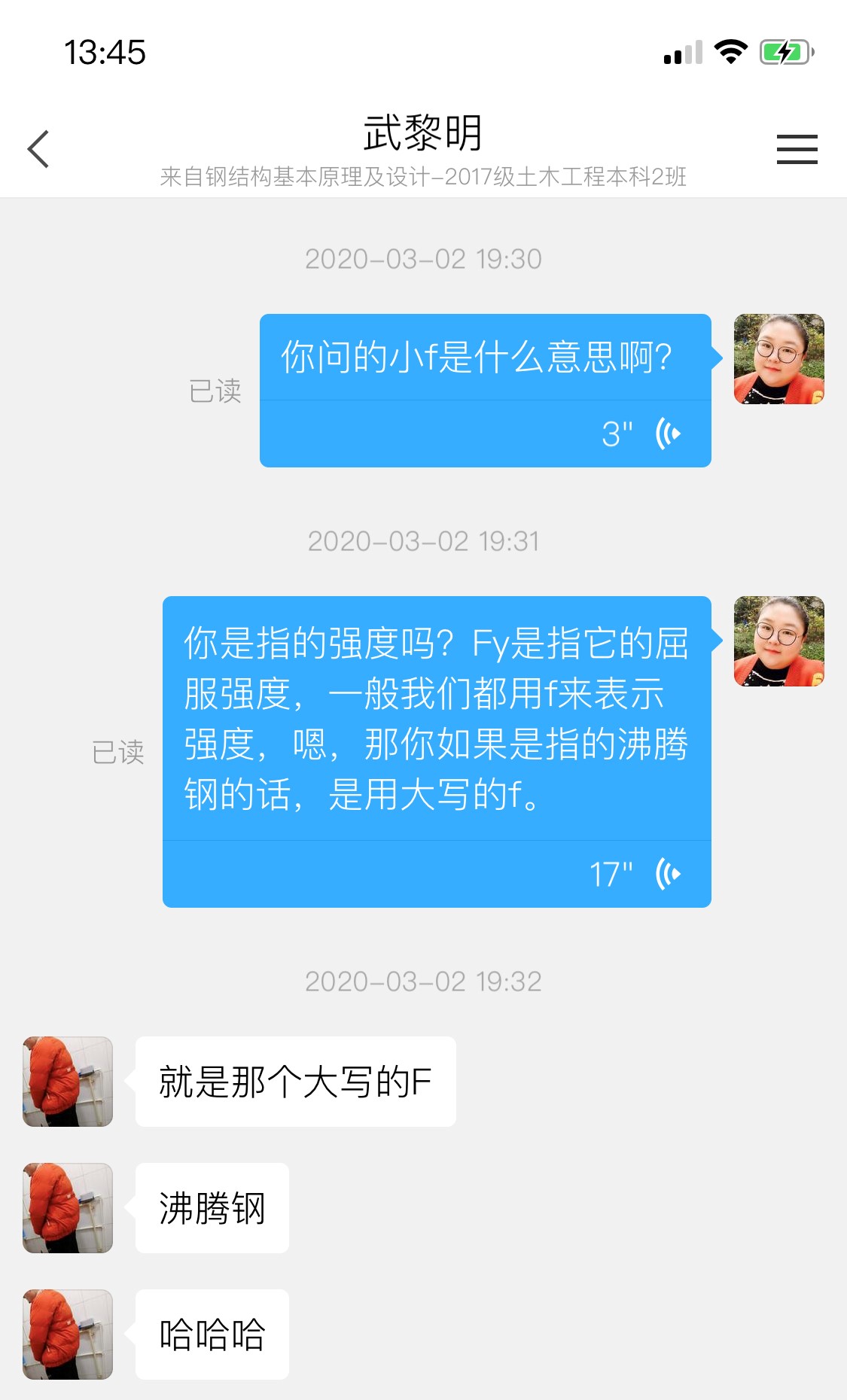
Task: Open avatar next to 哈哈哈 message
Action: pyautogui.click(x=68, y=1335)
